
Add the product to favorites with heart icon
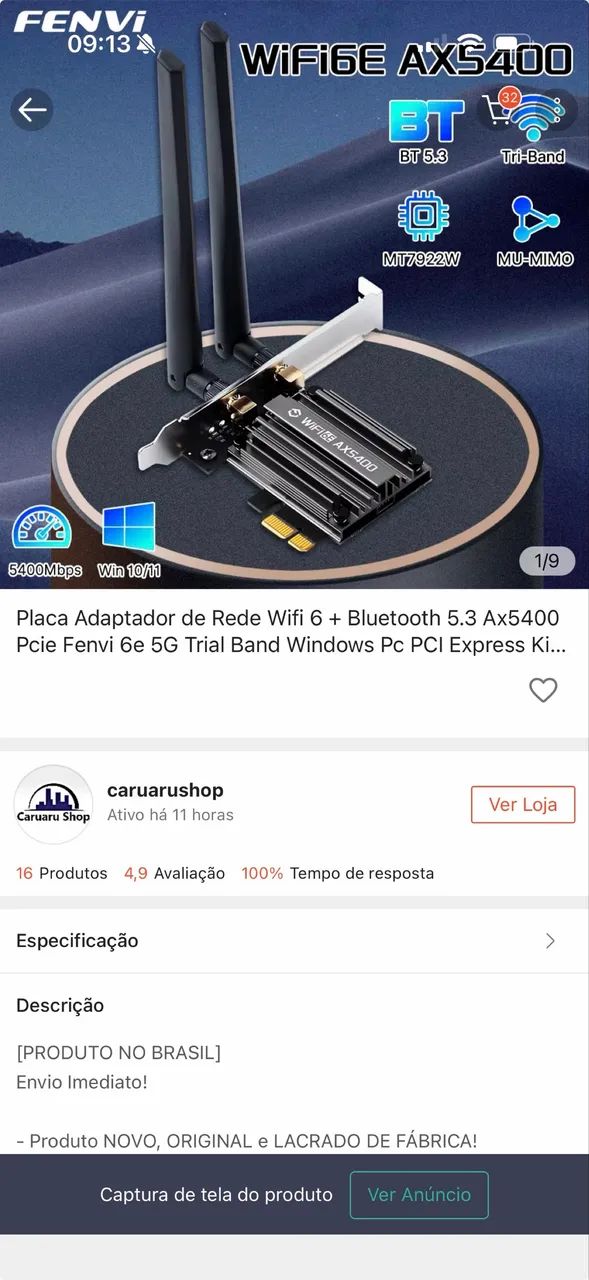543,690
